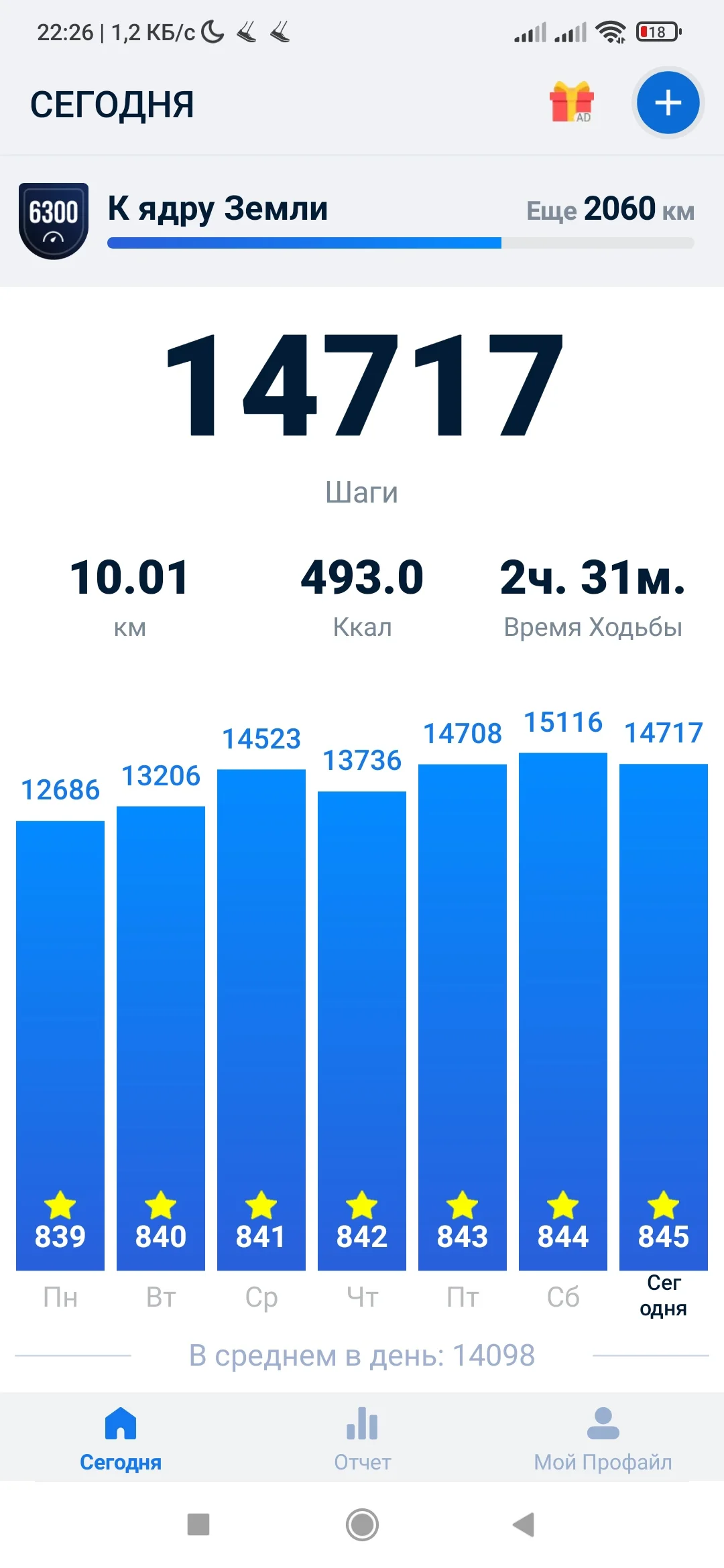This screenshot has width=724, height=1568.
Task: Select Friday's 14708 steps bar
Action: tap(463, 1017)
